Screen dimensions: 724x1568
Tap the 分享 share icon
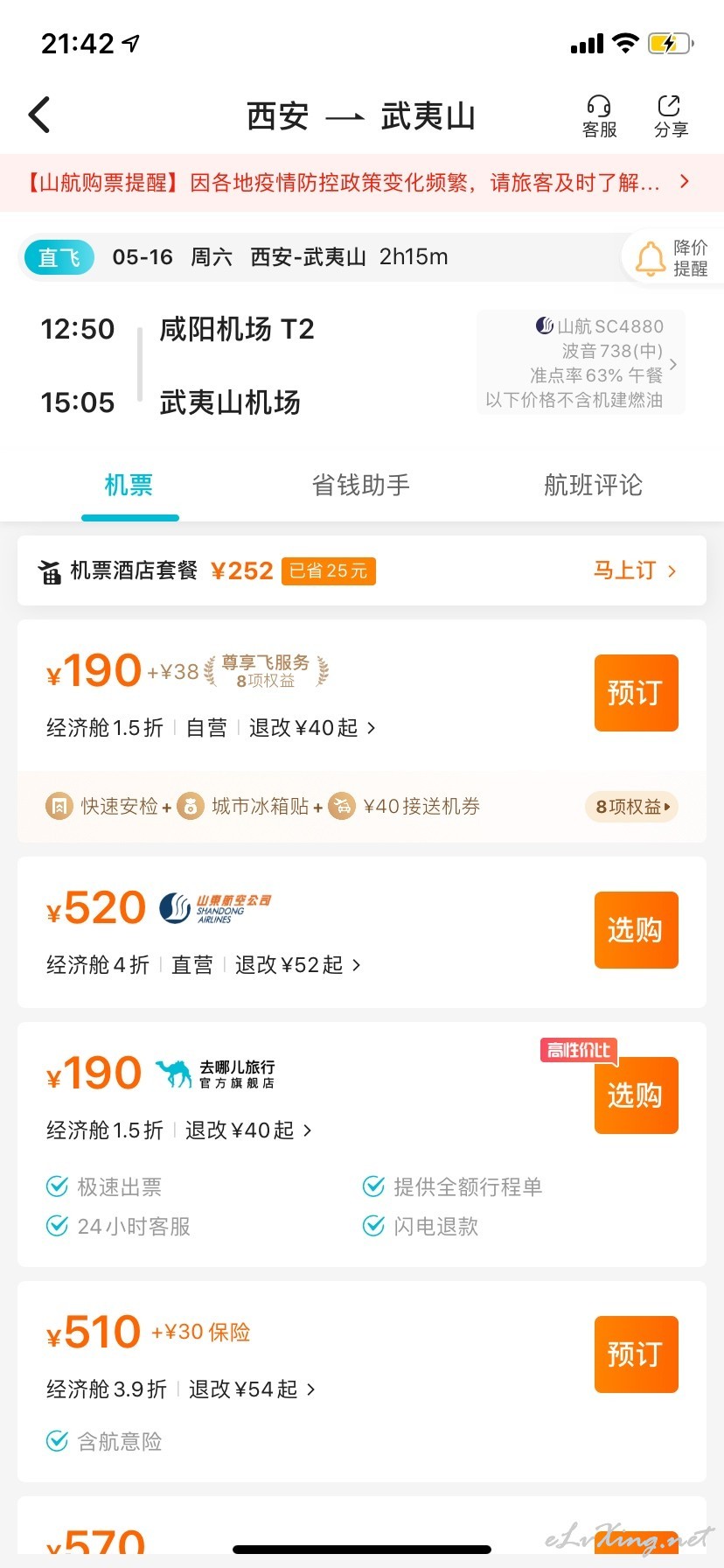(x=671, y=116)
